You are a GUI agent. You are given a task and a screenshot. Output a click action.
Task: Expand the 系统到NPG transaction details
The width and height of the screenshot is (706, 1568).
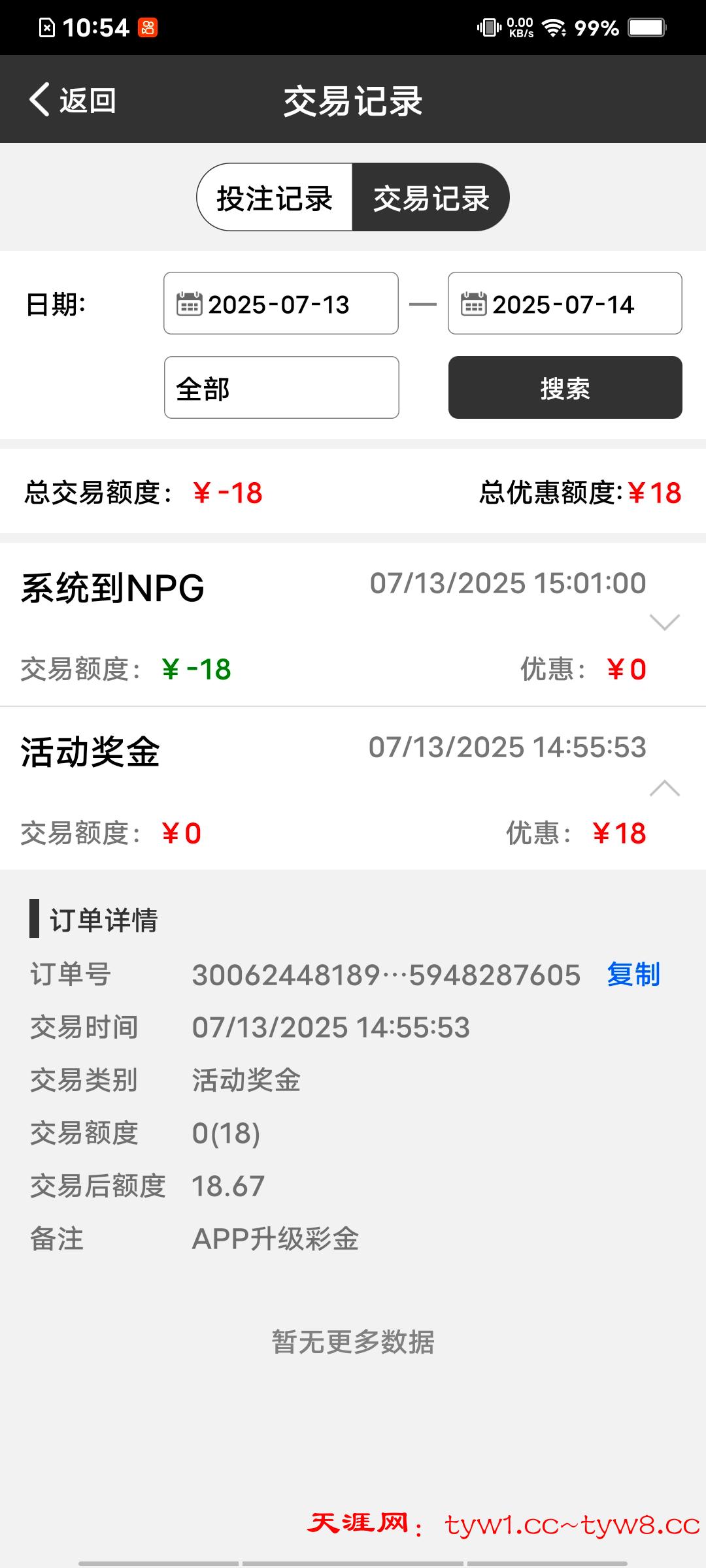[664, 621]
